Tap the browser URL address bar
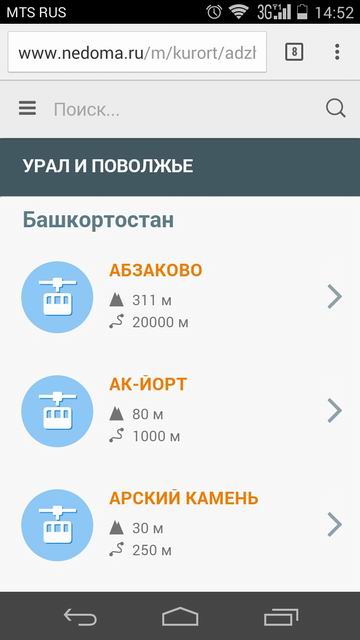This screenshot has width=360, height=640. point(137,53)
